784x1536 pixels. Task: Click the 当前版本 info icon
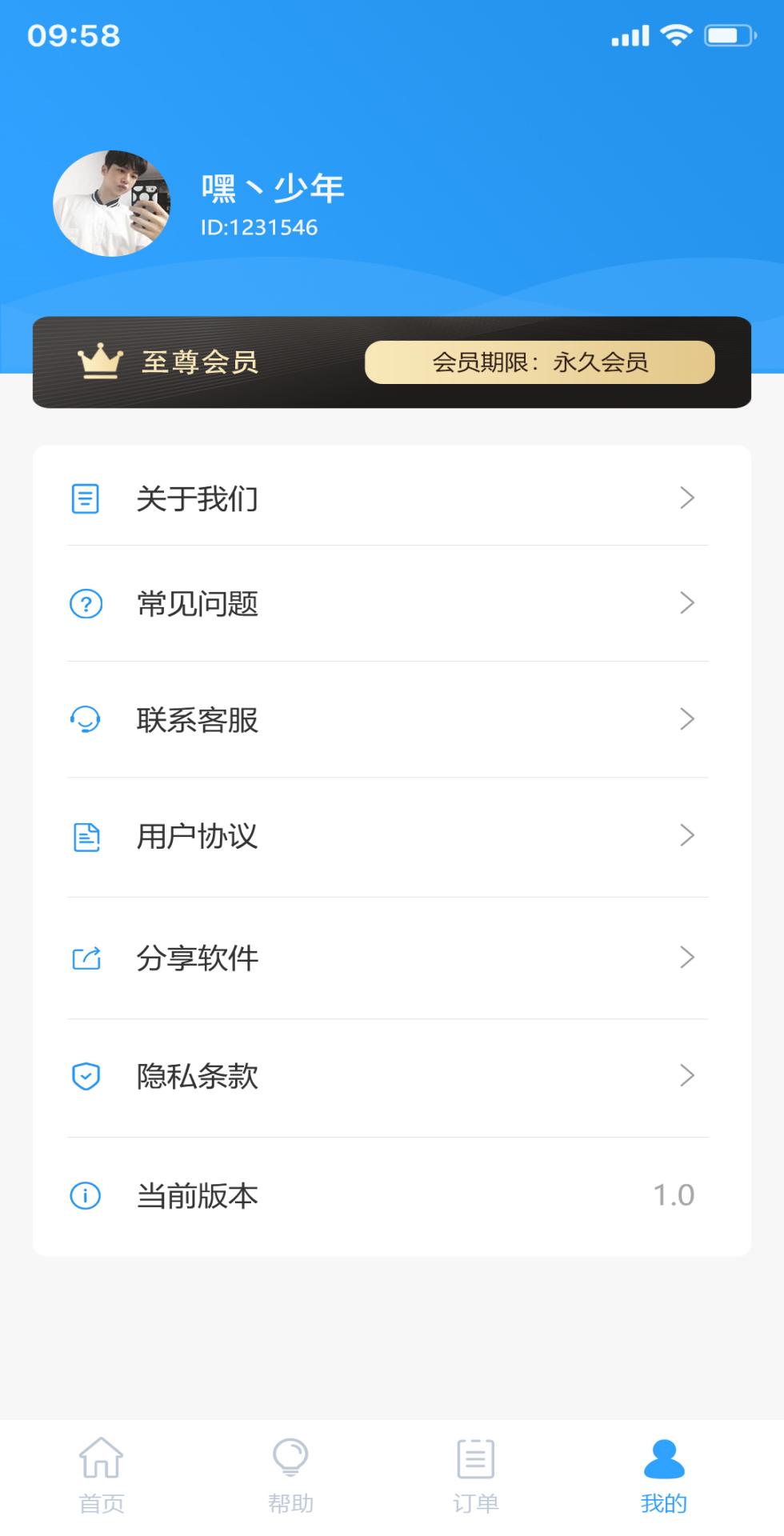(86, 1195)
